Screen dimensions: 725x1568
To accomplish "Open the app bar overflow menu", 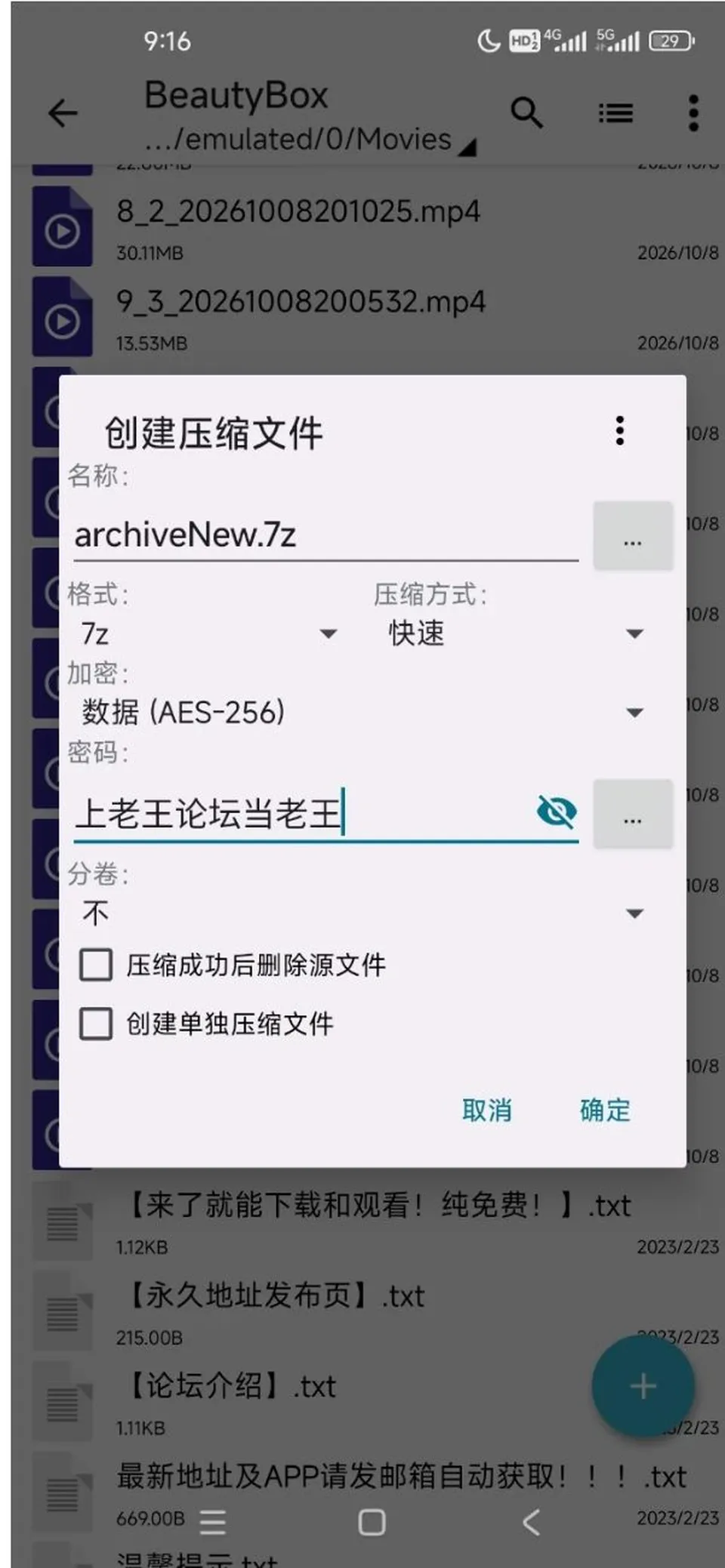I will [694, 113].
